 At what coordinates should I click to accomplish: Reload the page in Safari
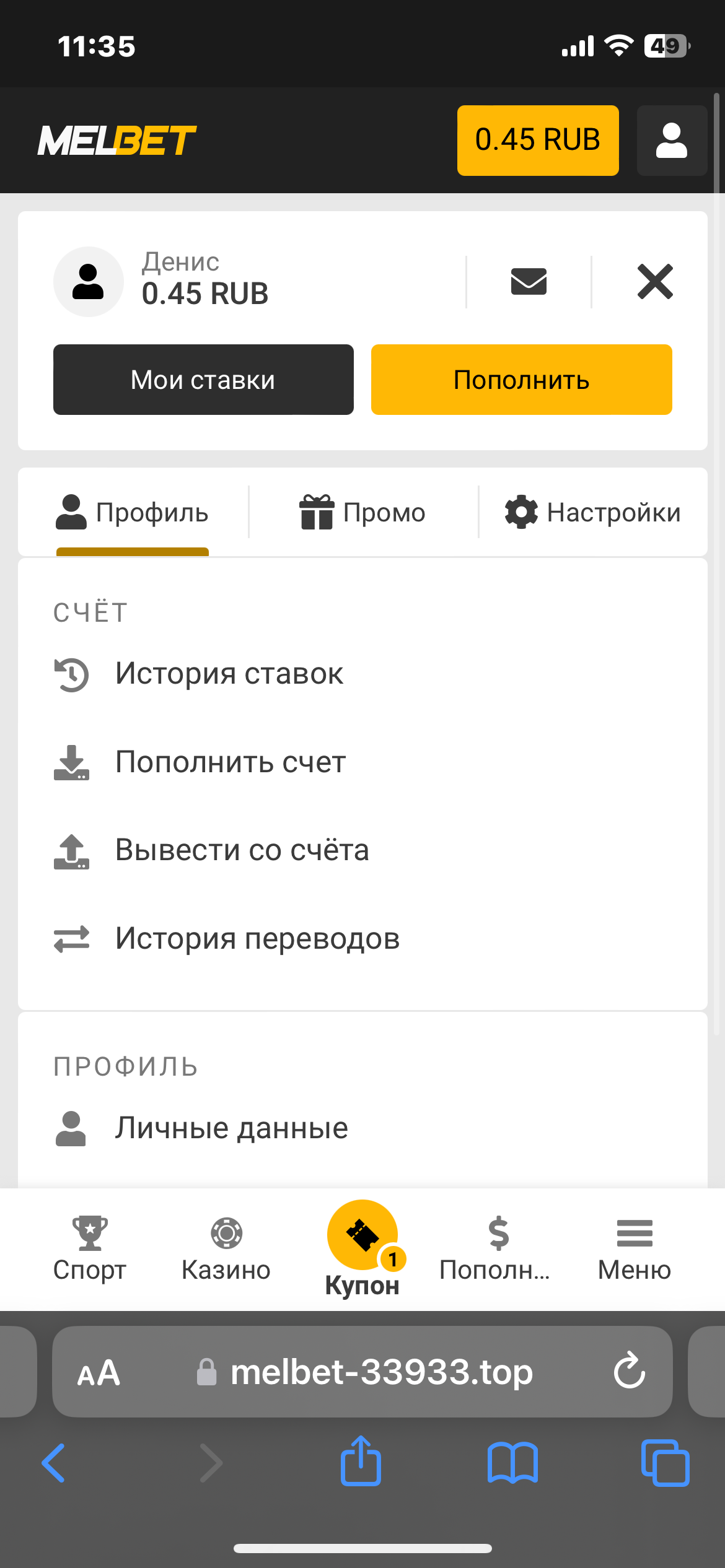coord(630,1372)
